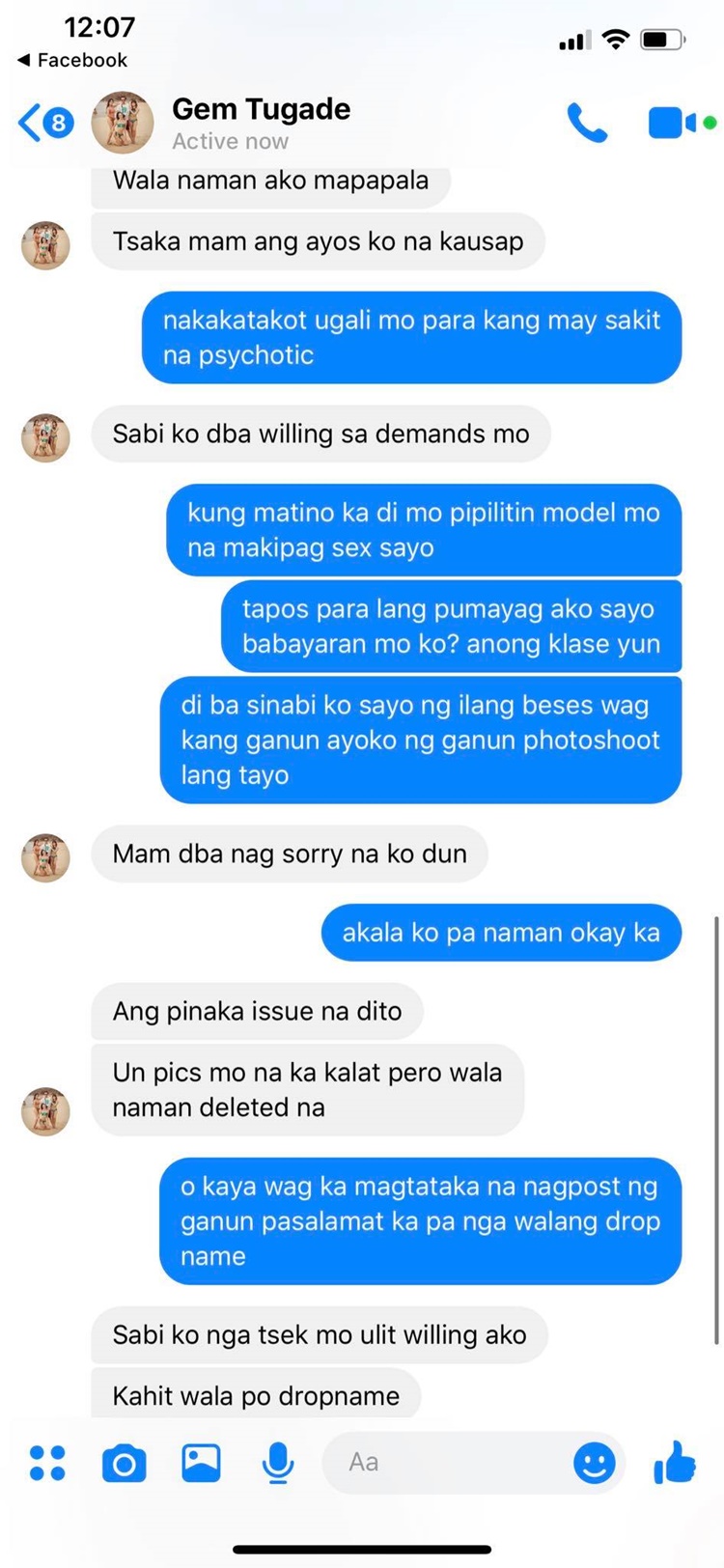Start a voice call with Gem Tugade
Screen dimensions: 724x1568
pos(589,124)
